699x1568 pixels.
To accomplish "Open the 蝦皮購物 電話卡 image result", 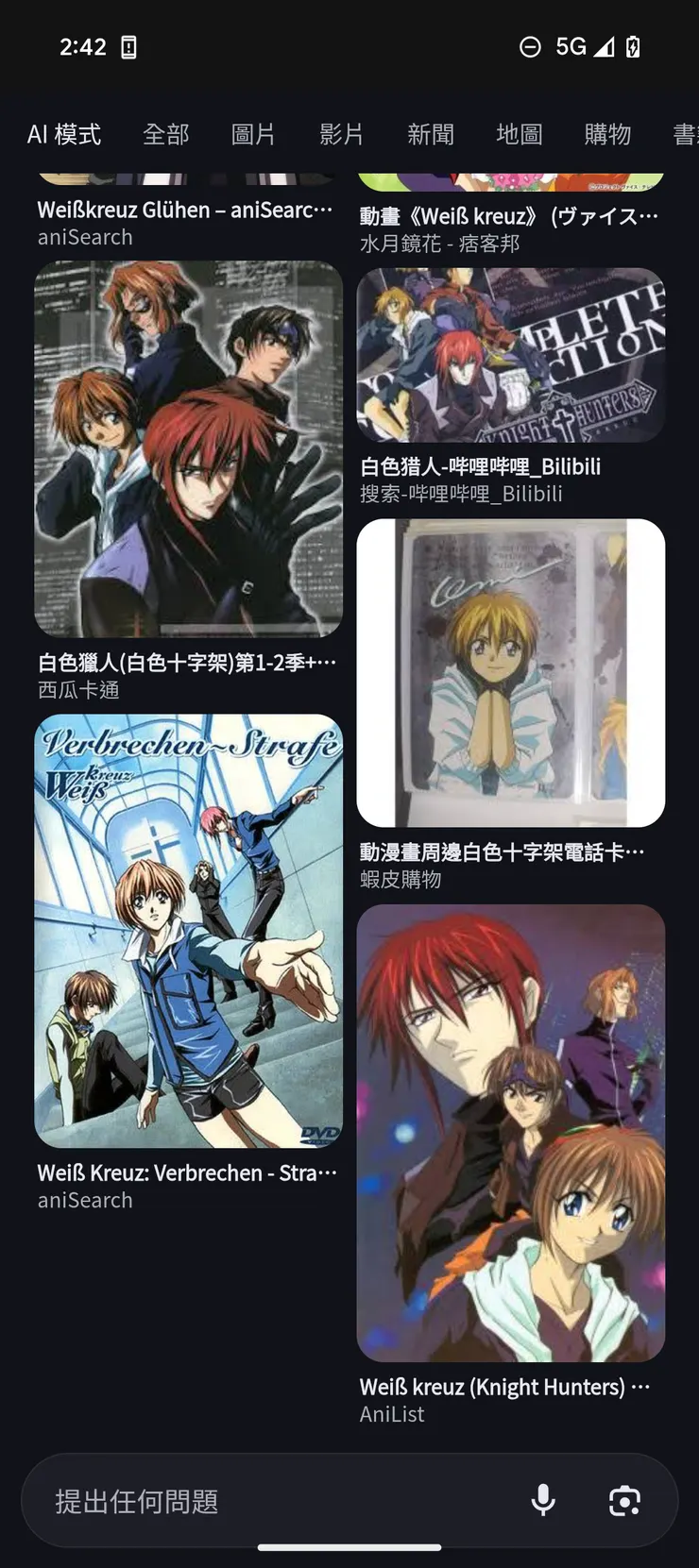I will (x=510, y=672).
